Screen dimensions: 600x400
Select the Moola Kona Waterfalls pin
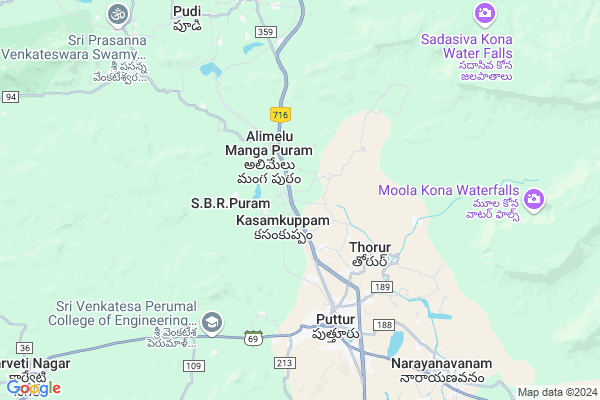[x=533, y=199]
